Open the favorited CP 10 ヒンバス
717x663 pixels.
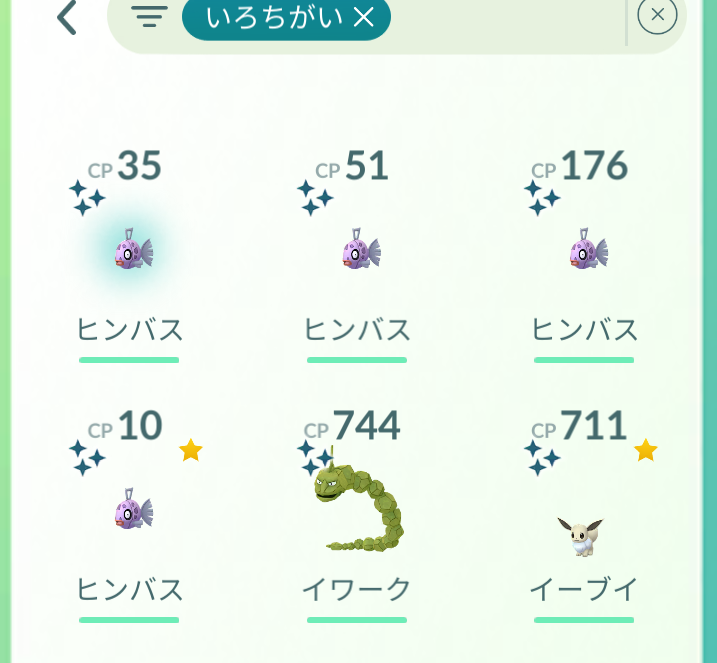point(132,511)
